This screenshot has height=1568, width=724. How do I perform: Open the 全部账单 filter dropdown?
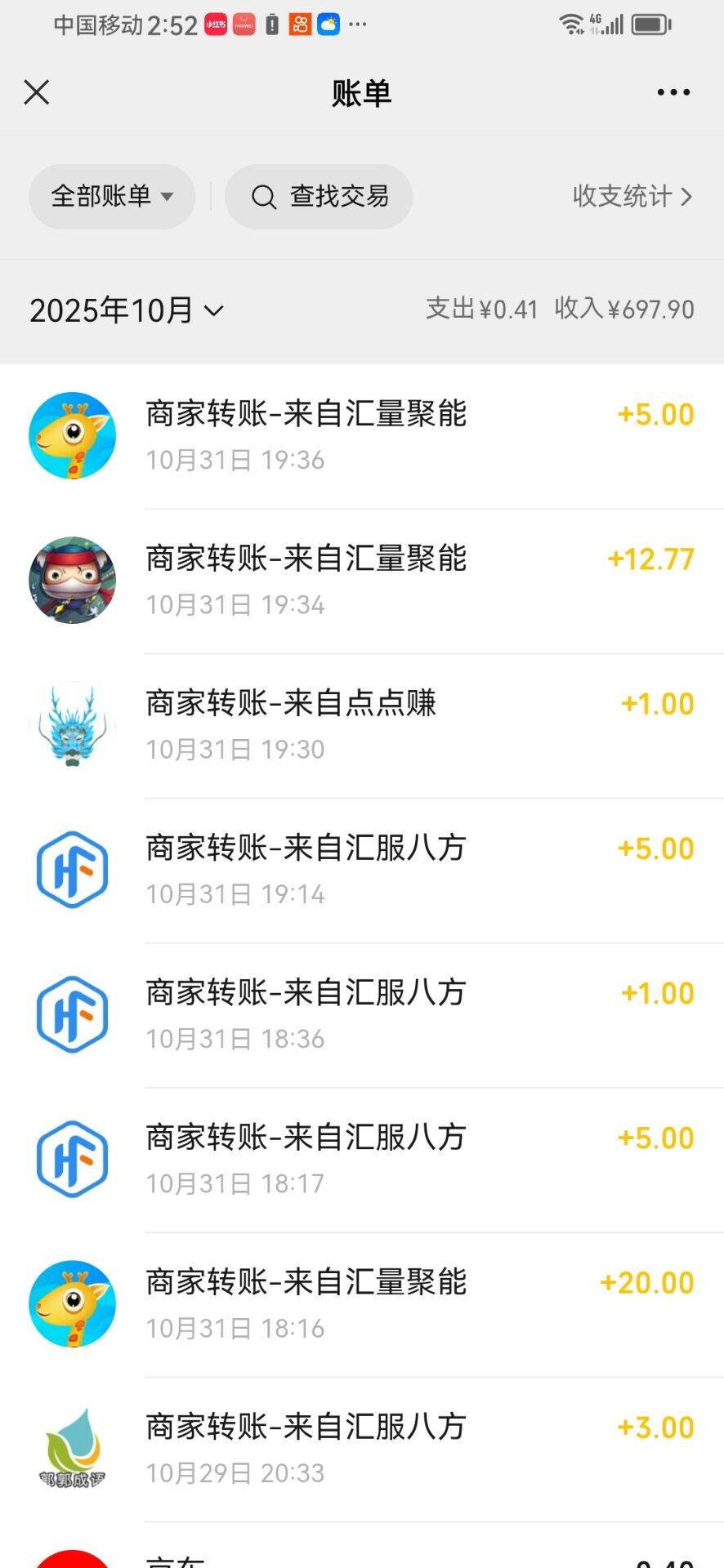(x=112, y=196)
